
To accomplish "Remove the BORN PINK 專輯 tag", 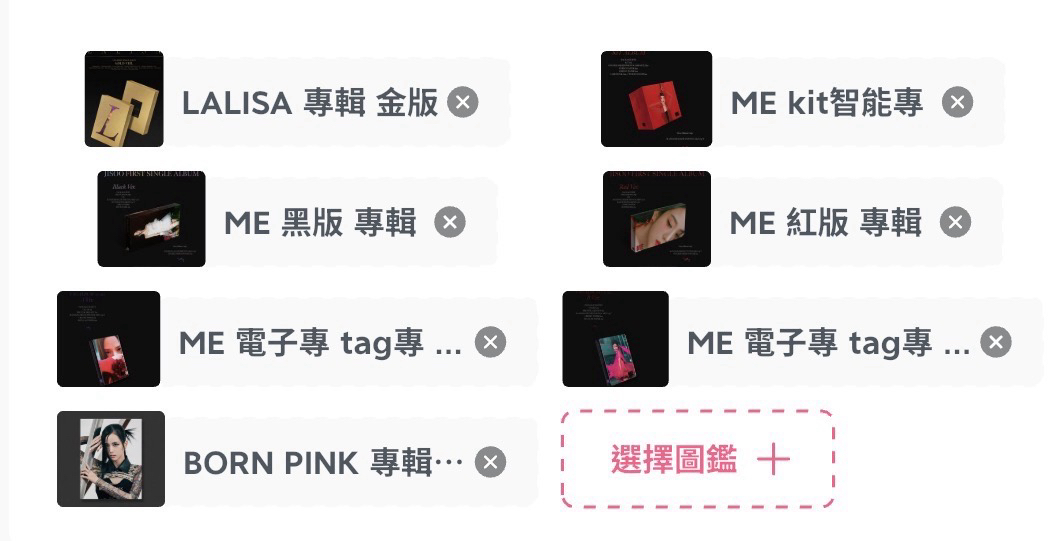I will click(x=489, y=462).
